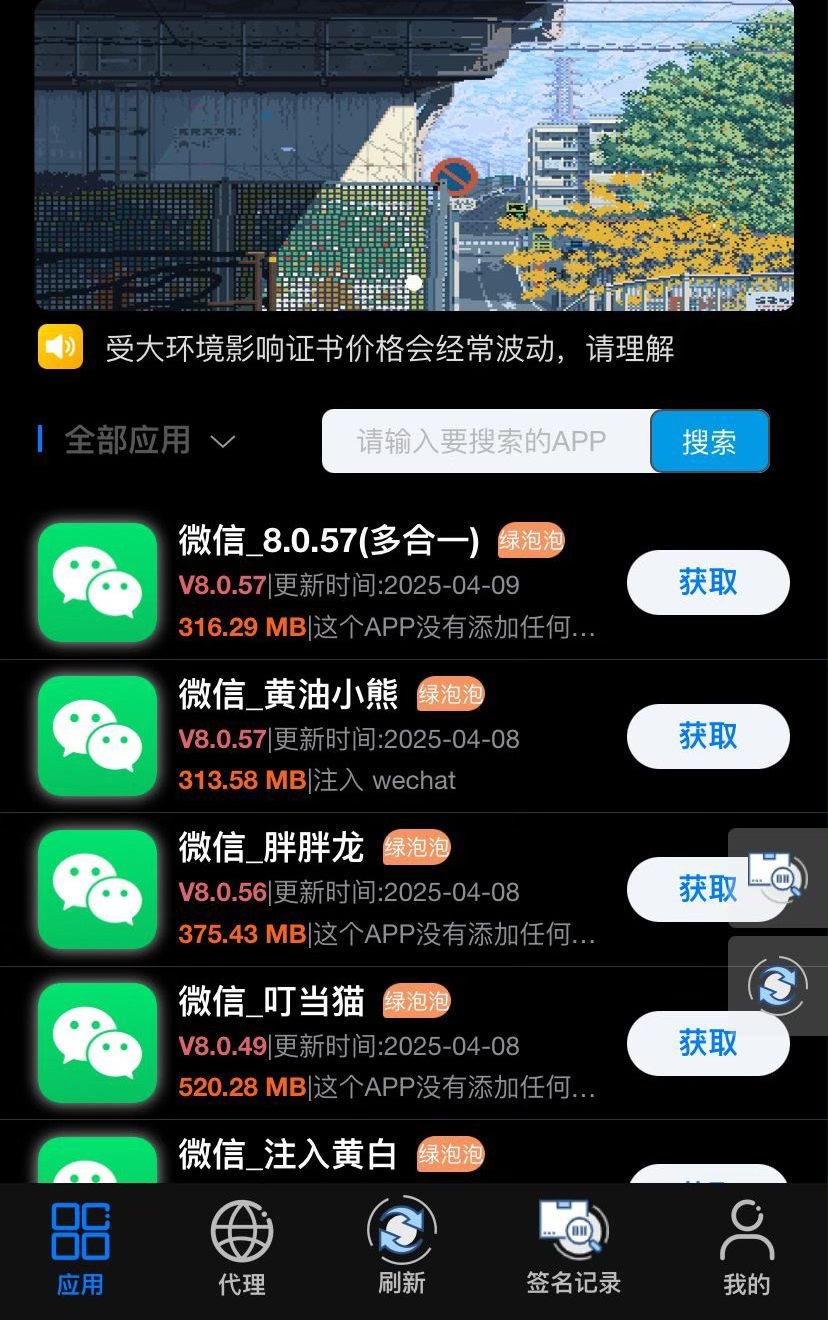Image resolution: width=828 pixels, height=1320 pixels.
Task: Tap the floating refresh icon
Action: point(777,986)
